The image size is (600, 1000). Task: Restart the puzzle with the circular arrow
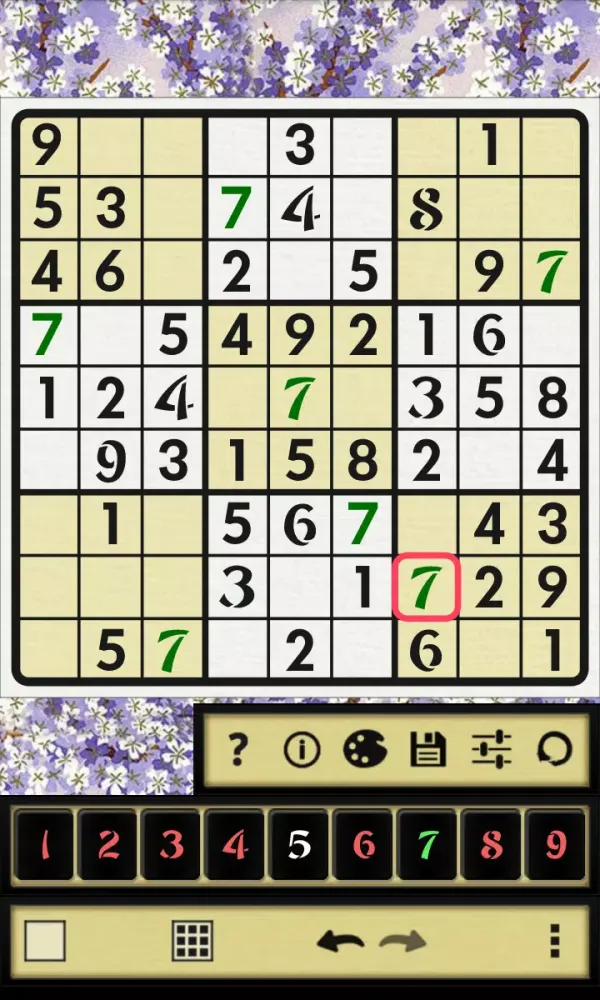tap(554, 749)
